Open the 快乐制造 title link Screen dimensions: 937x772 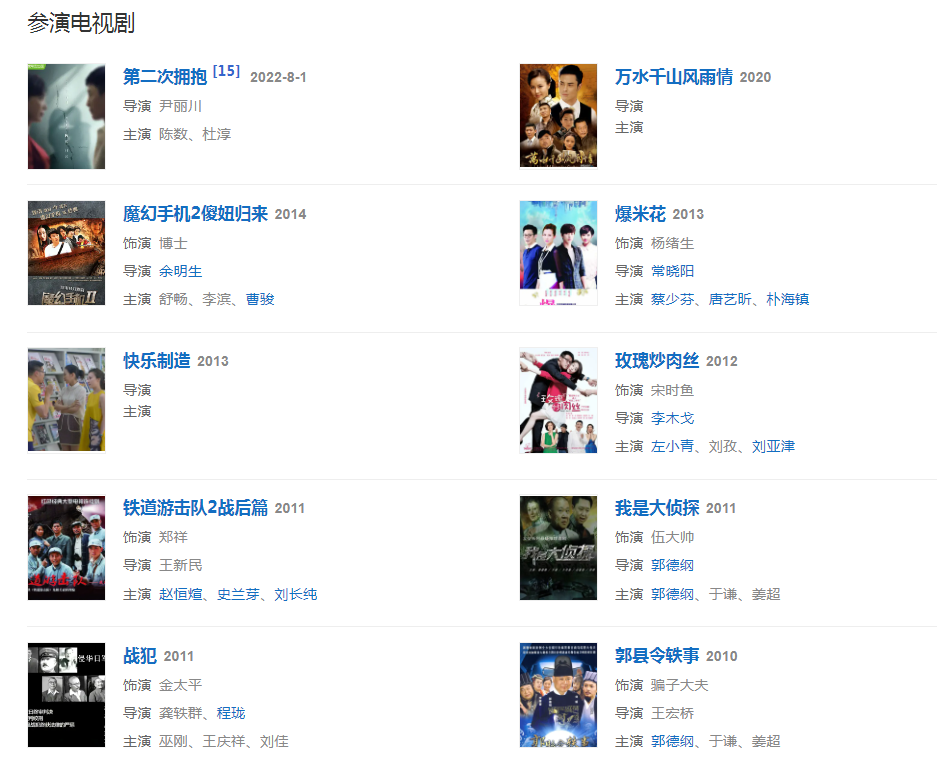tap(156, 361)
